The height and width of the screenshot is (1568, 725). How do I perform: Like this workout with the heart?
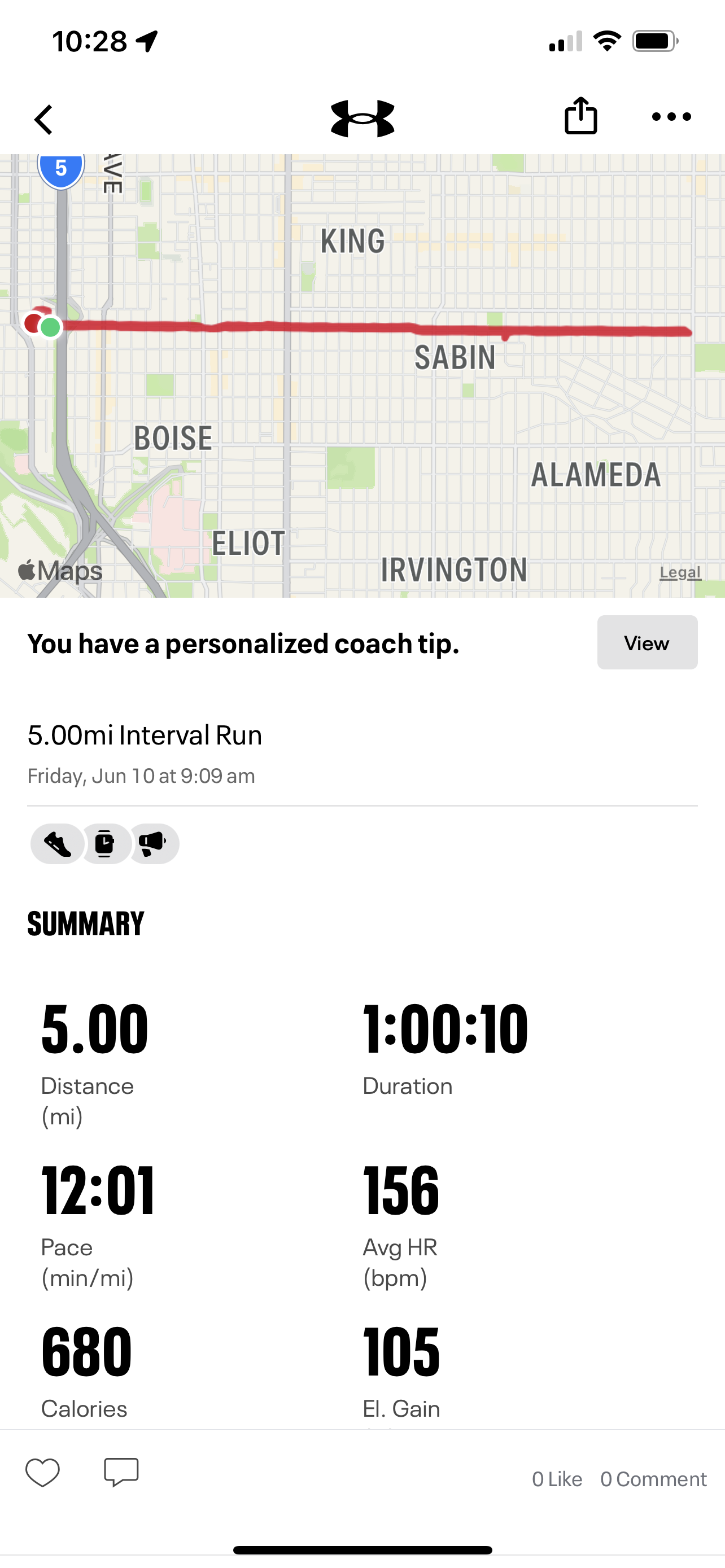(x=42, y=1473)
